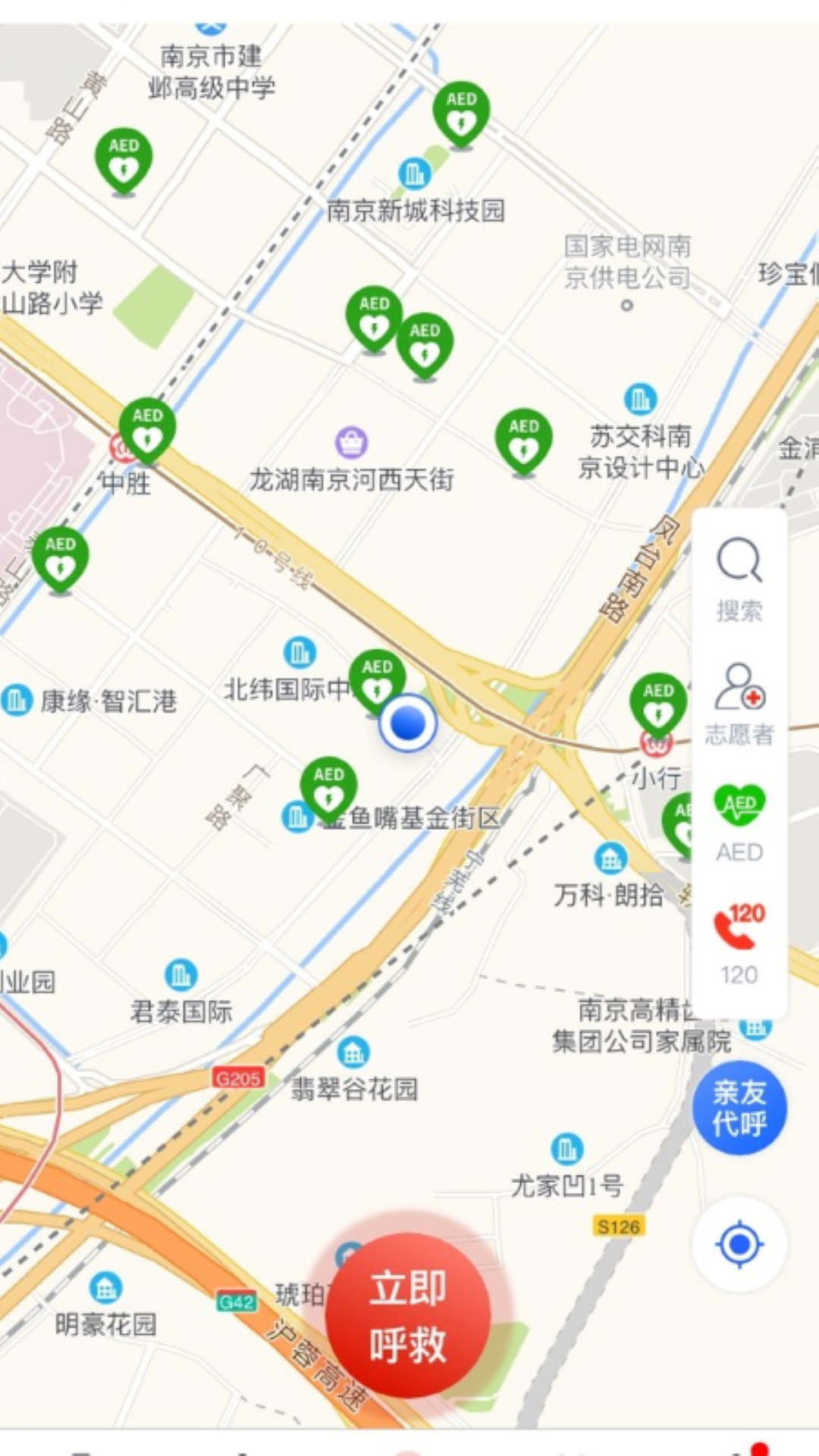Select the AED marker near 小行 station
The image size is (819, 1456).
tap(658, 701)
